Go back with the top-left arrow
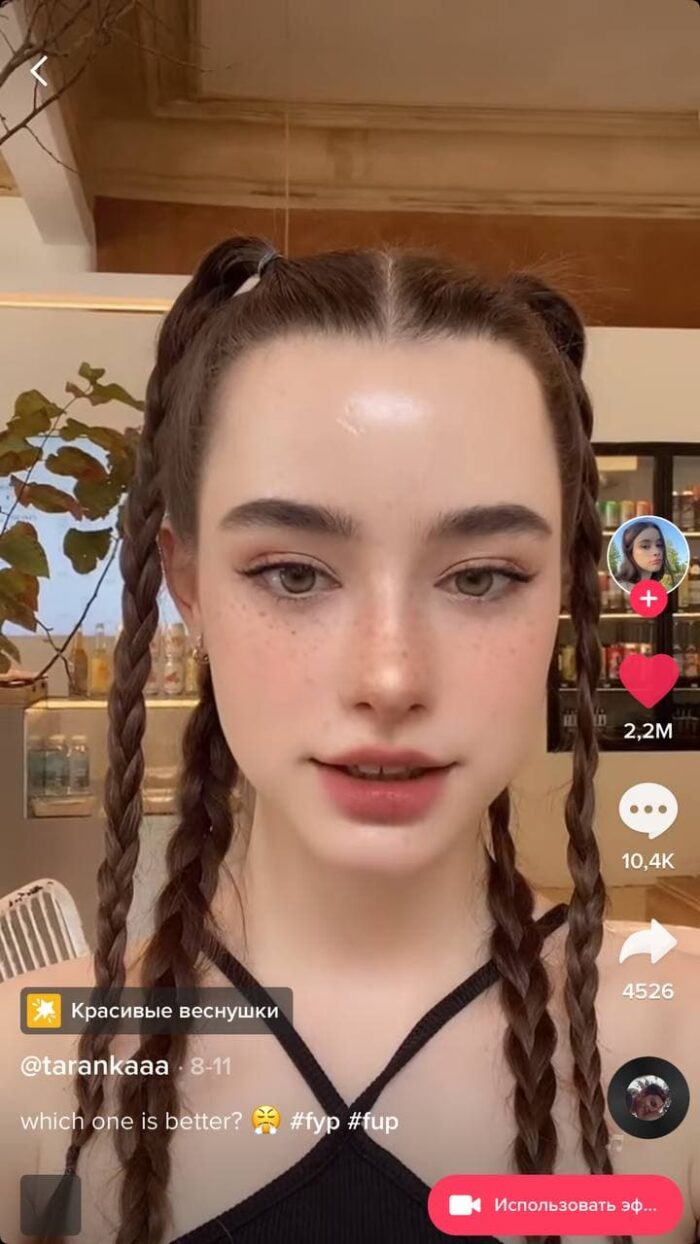This screenshot has width=700, height=1244. pos(39,71)
